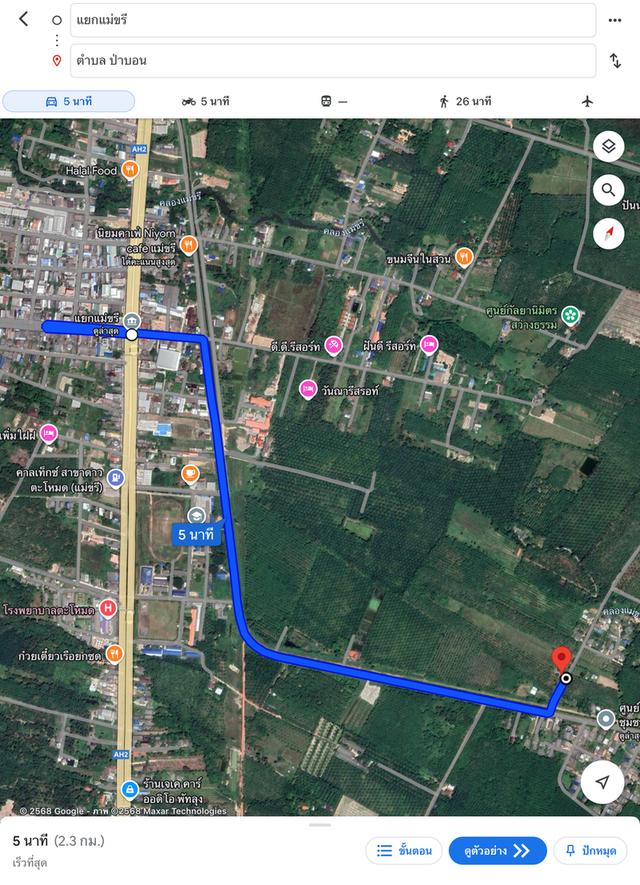The width and height of the screenshot is (640, 885).
Task: Switch to motorcycle travel mode
Action: tap(205, 101)
